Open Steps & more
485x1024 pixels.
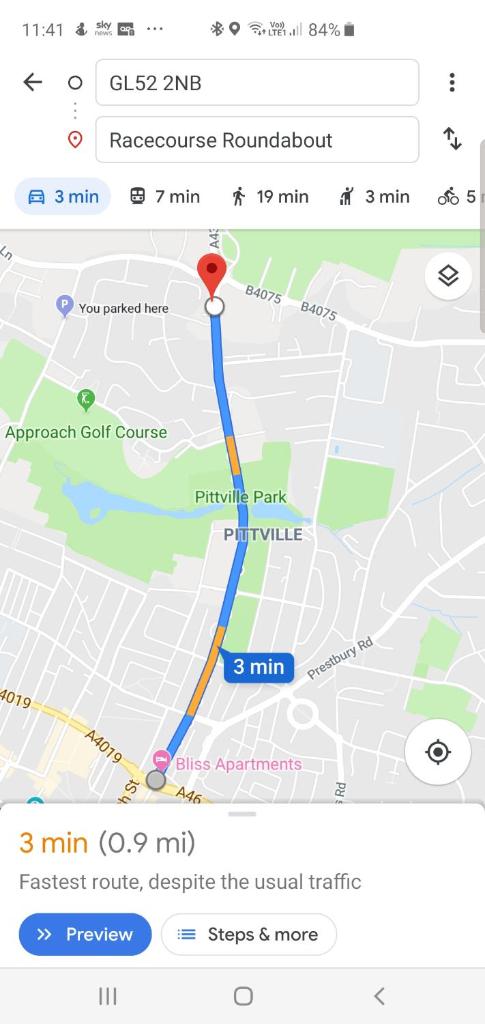(249, 934)
